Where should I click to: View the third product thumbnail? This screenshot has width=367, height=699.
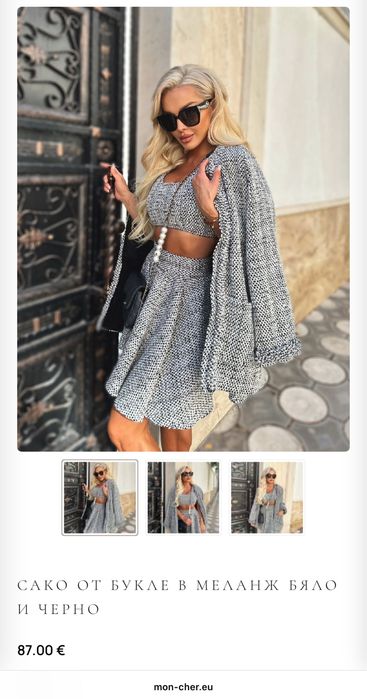[267, 497]
